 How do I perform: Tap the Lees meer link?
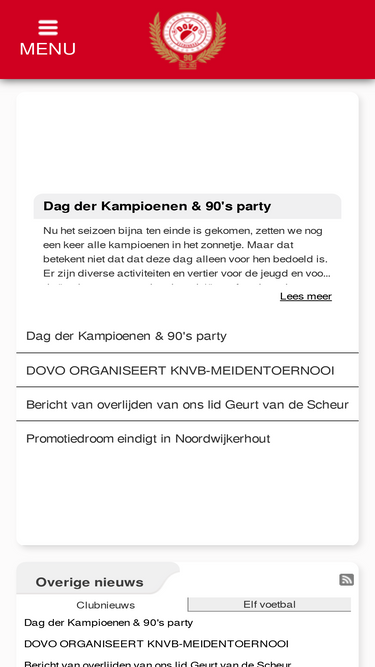point(306,296)
